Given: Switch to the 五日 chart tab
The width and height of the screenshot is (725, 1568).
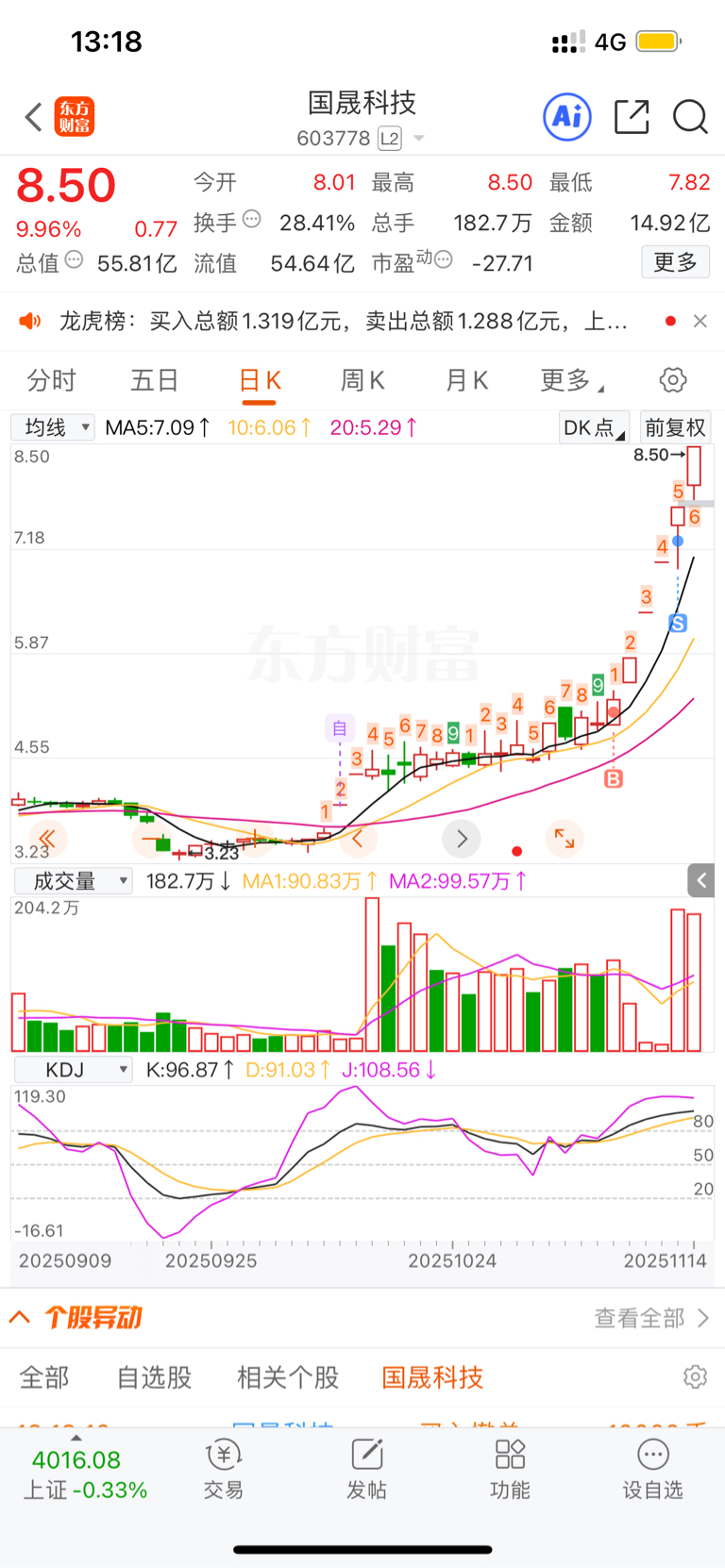Looking at the screenshot, I should (x=154, y=380).
